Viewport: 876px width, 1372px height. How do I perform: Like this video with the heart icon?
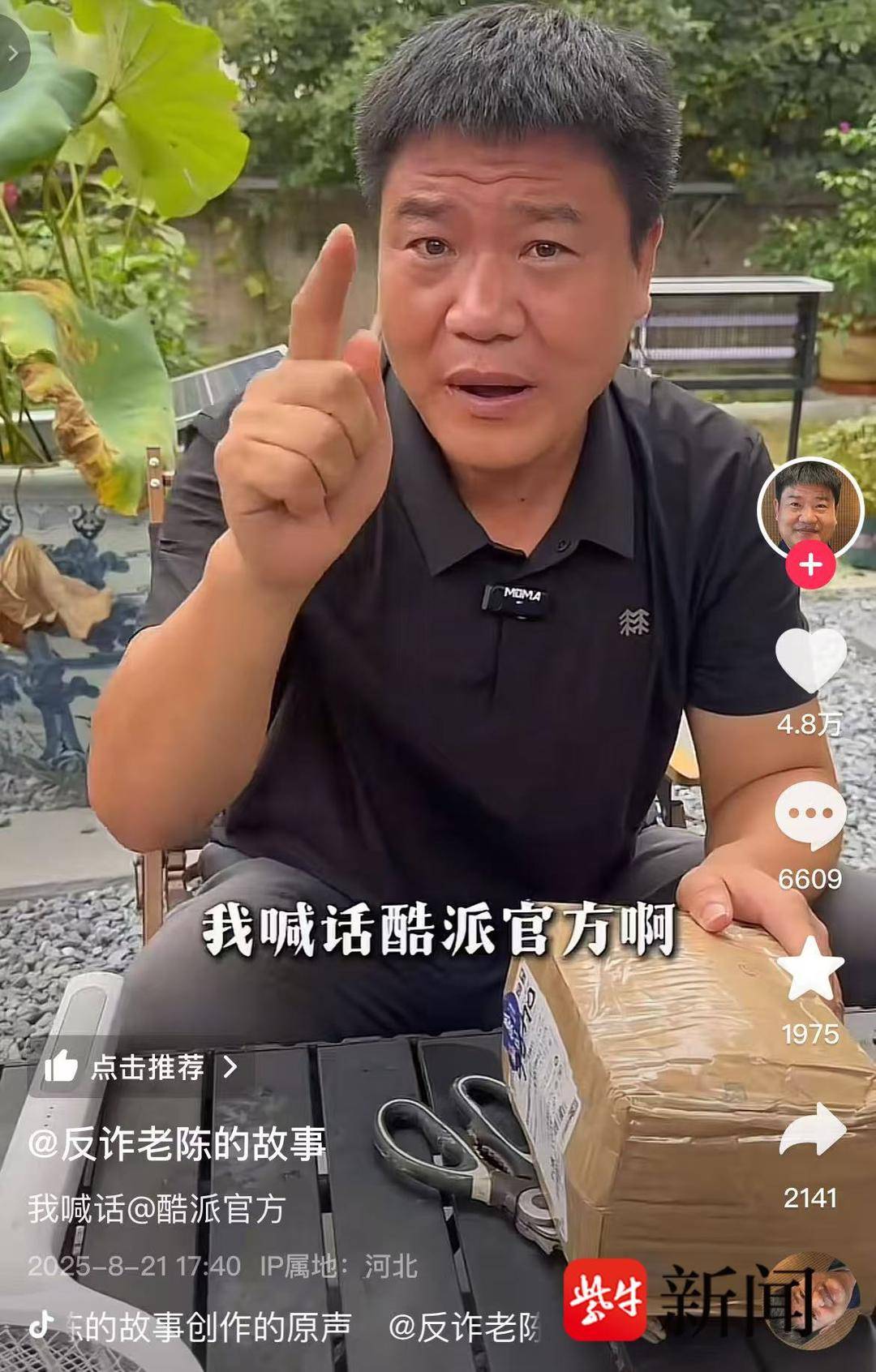pyautogui.click(x=810, y=659)
